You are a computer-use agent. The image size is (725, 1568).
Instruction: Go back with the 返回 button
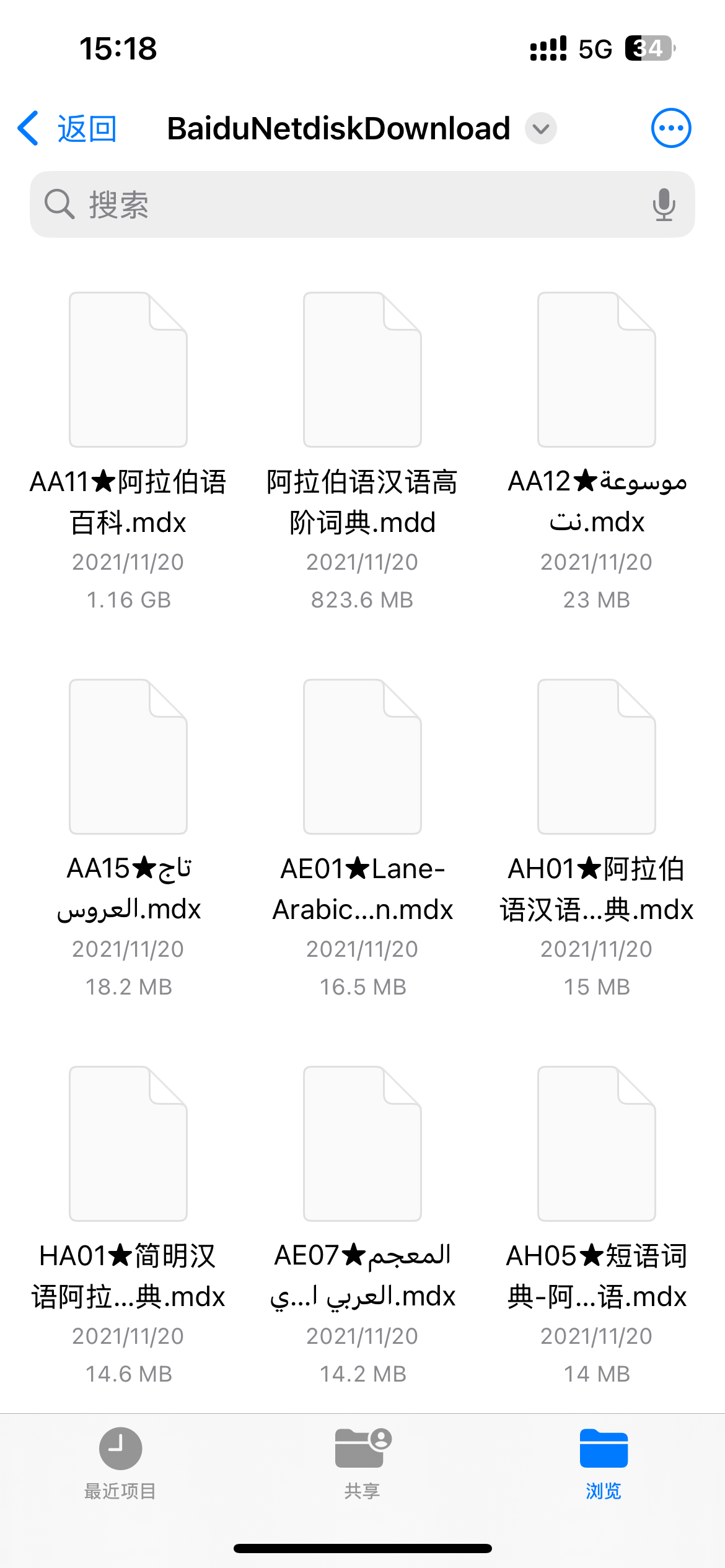coord(67,129)
